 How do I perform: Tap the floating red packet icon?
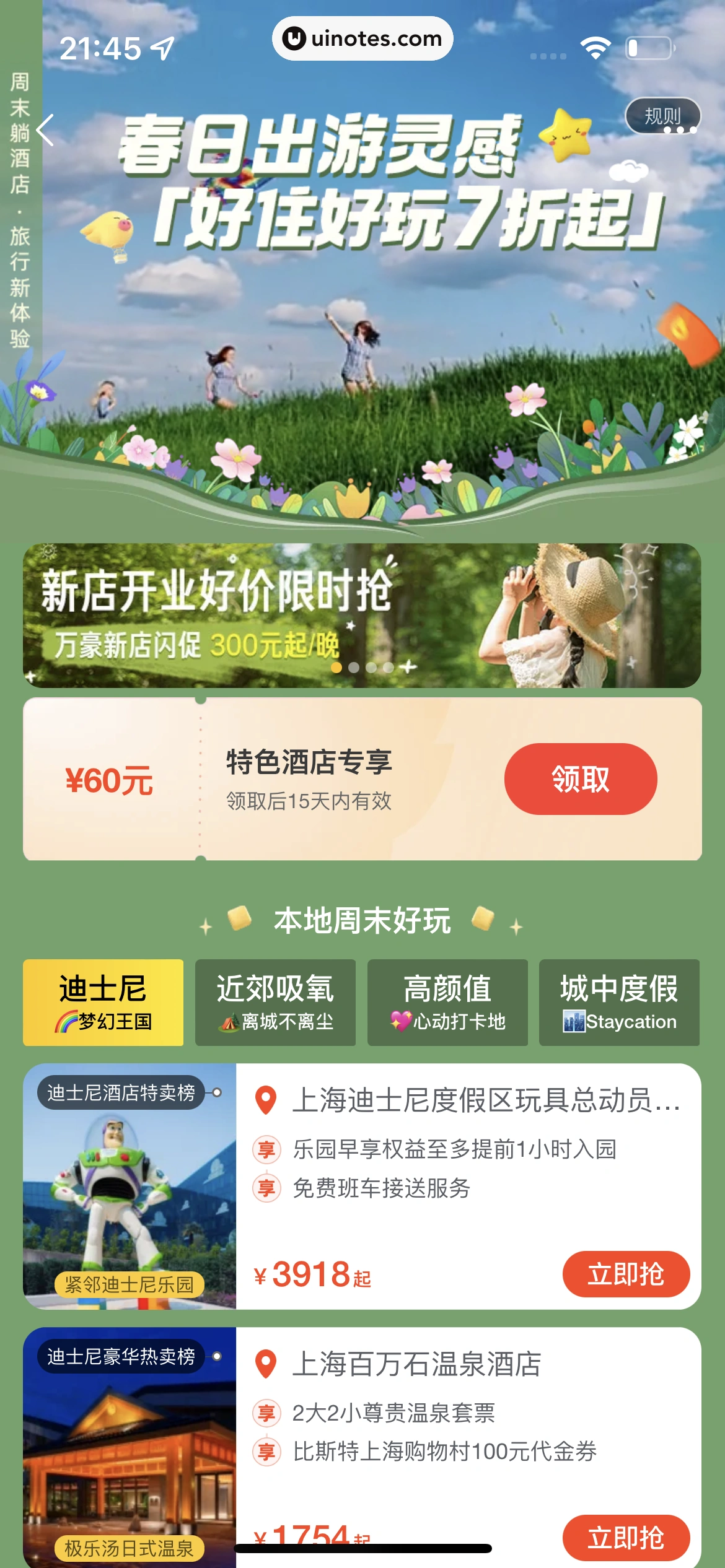689,333
